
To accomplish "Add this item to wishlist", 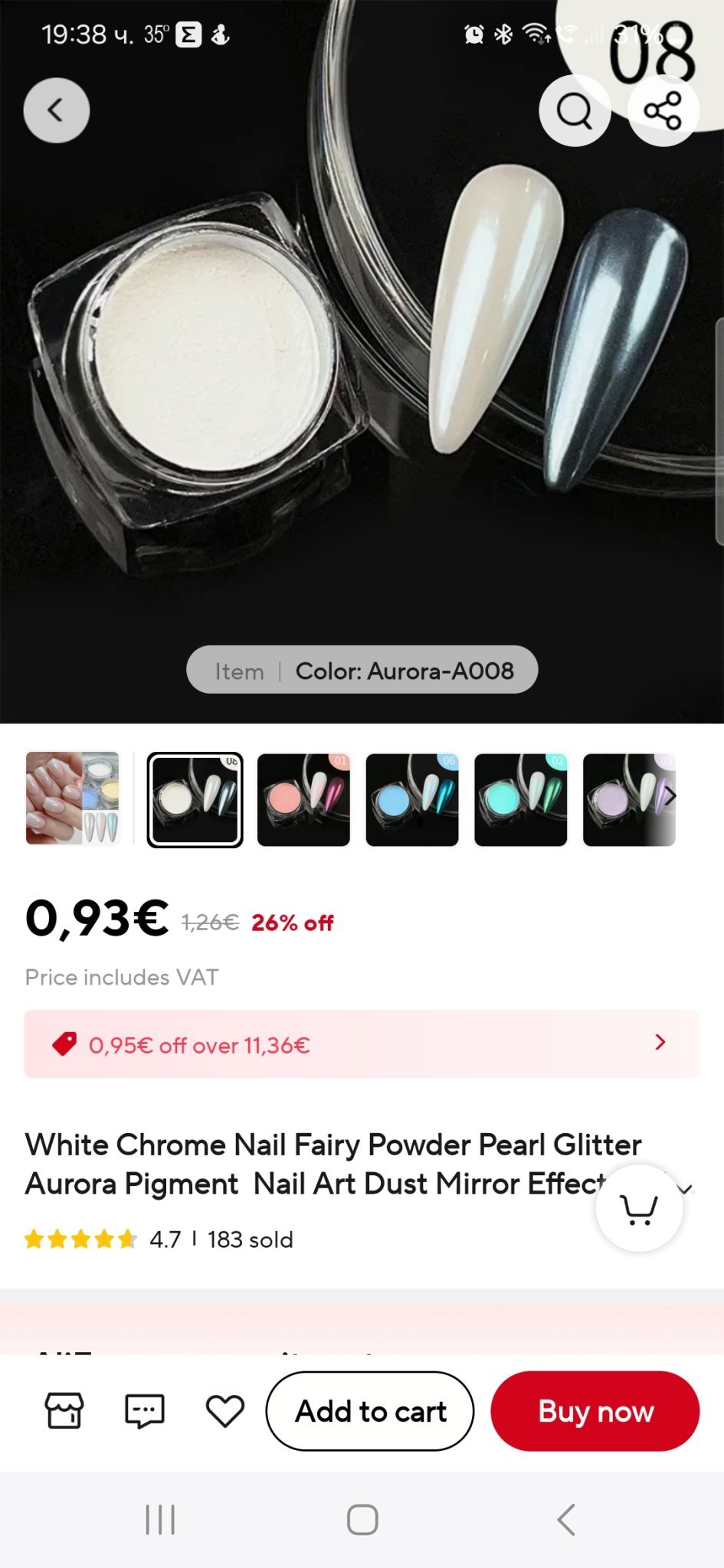I will point(225,1410).
